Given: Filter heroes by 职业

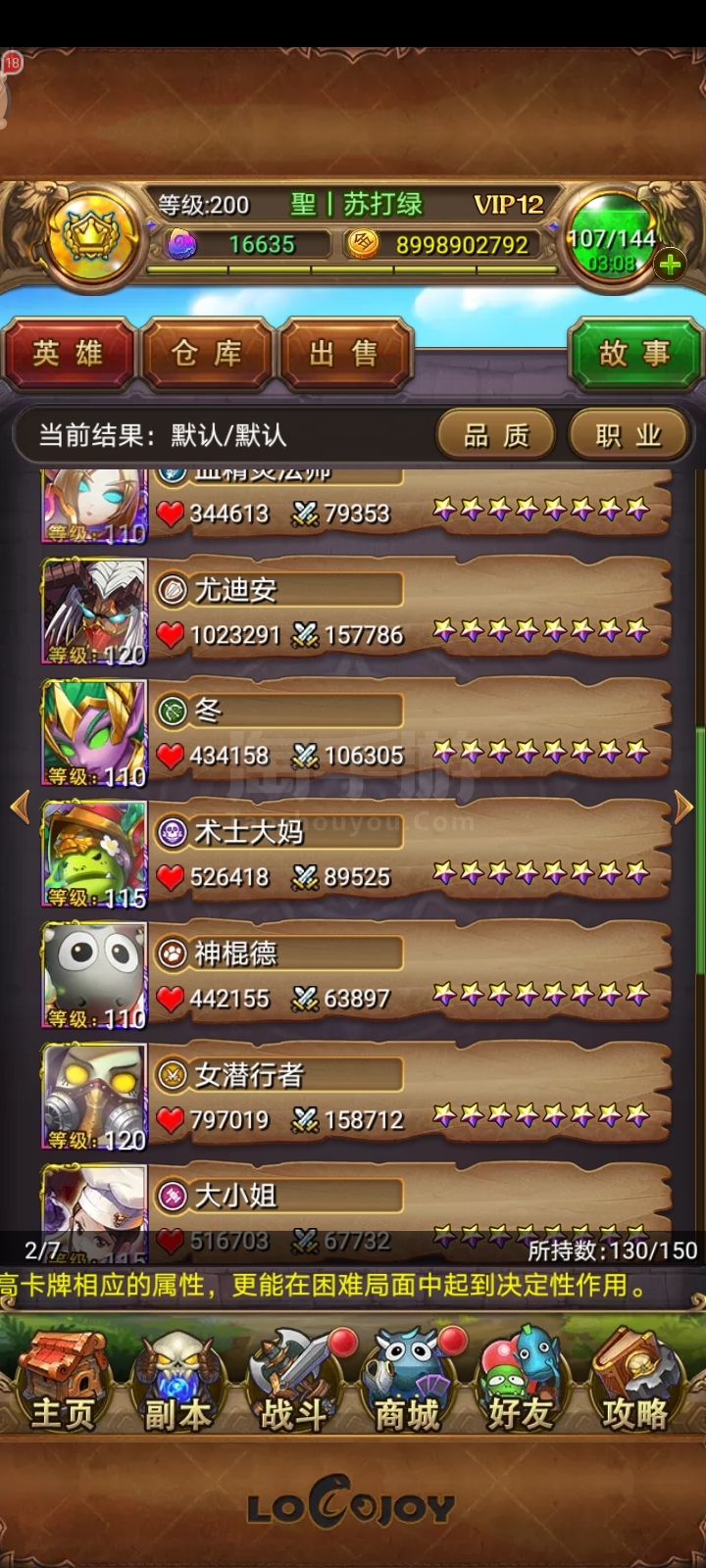Looking at the screenshot, I should [629, 435].
